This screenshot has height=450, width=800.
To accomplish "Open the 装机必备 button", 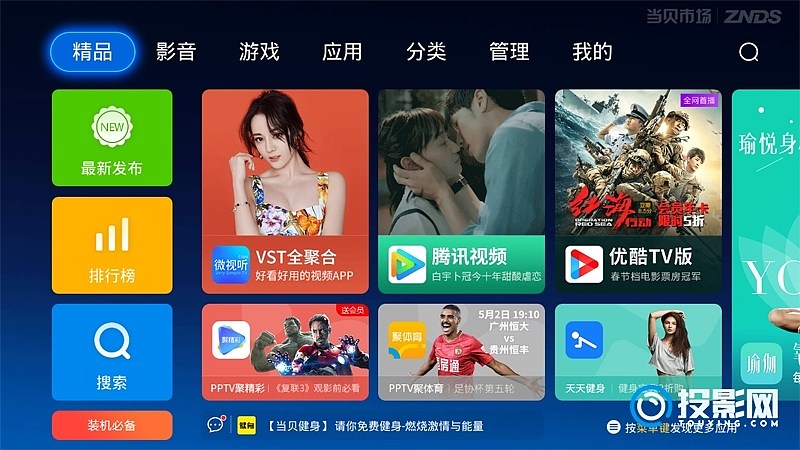I will (x=112, y=425).
